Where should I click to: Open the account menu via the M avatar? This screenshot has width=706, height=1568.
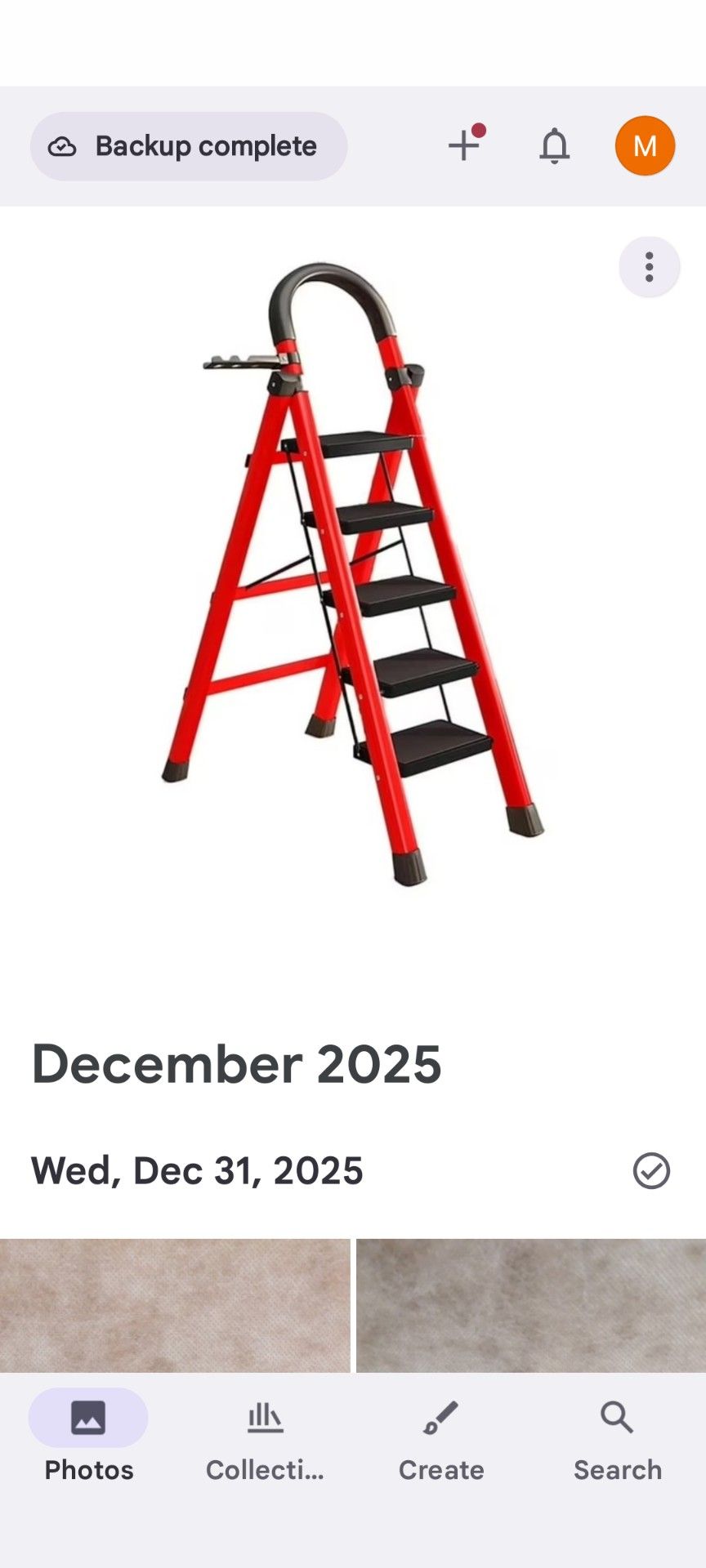(x=645, y=145)
